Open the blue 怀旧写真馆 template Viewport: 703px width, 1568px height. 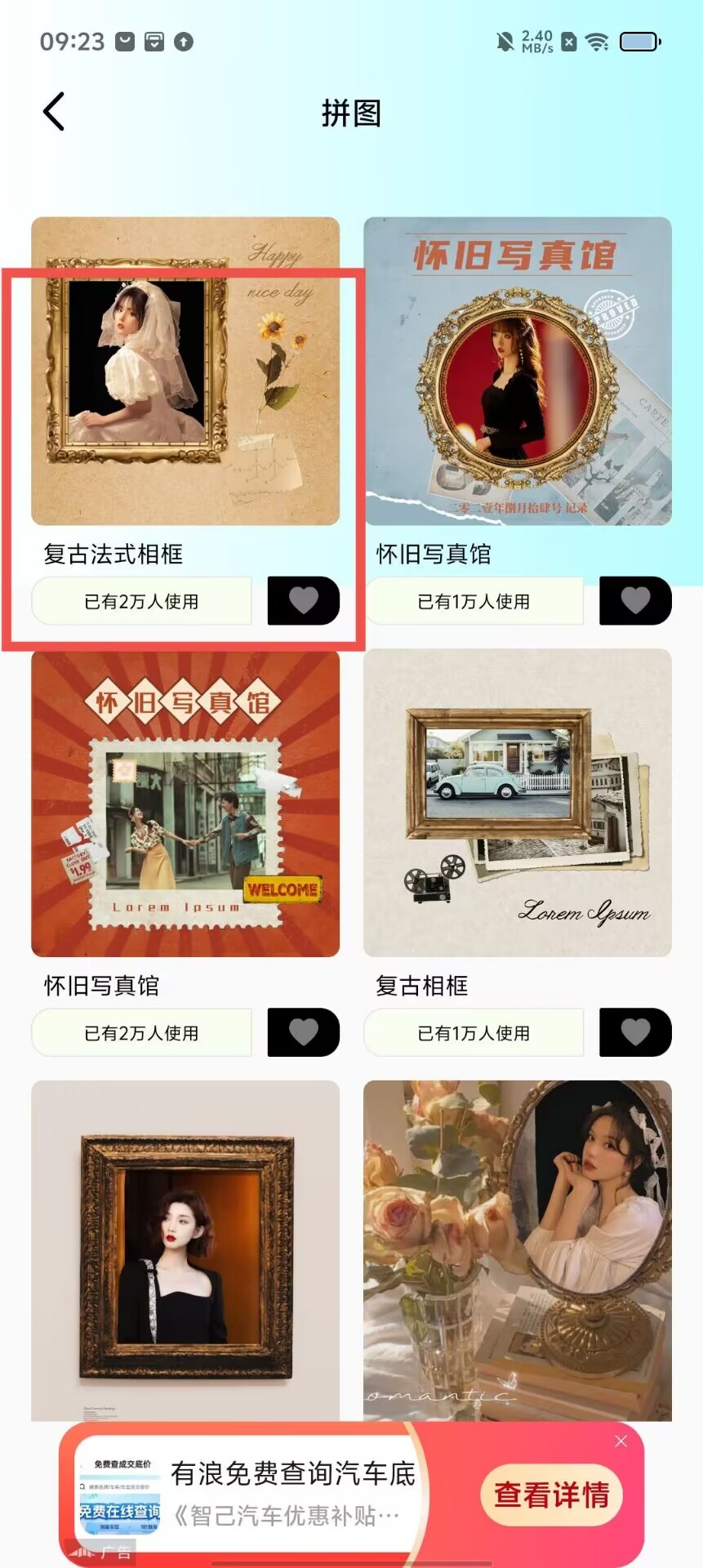pyautogui.click(x=517, y=372)
